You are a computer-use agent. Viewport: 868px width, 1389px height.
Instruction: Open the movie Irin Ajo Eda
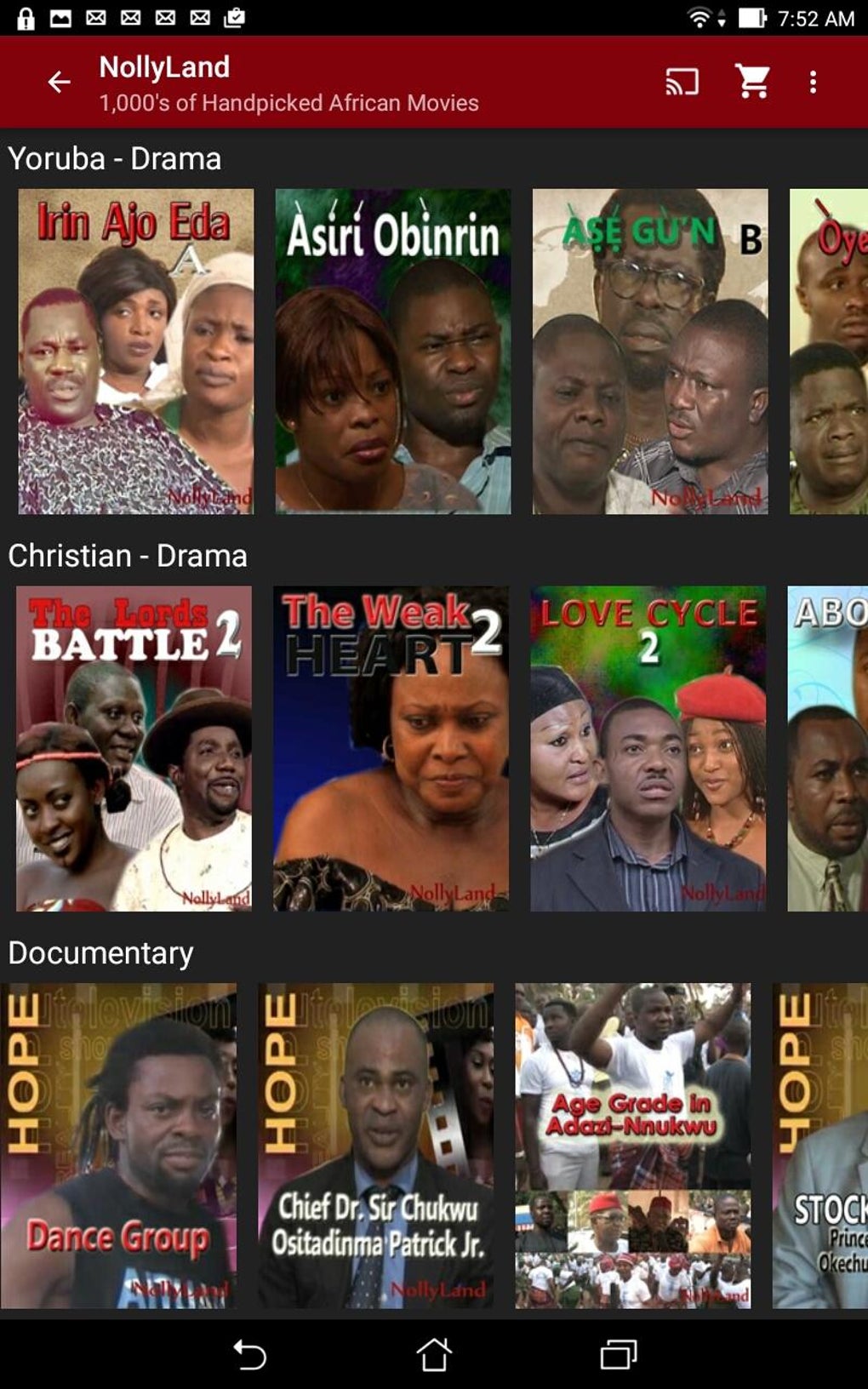point(134,349)
